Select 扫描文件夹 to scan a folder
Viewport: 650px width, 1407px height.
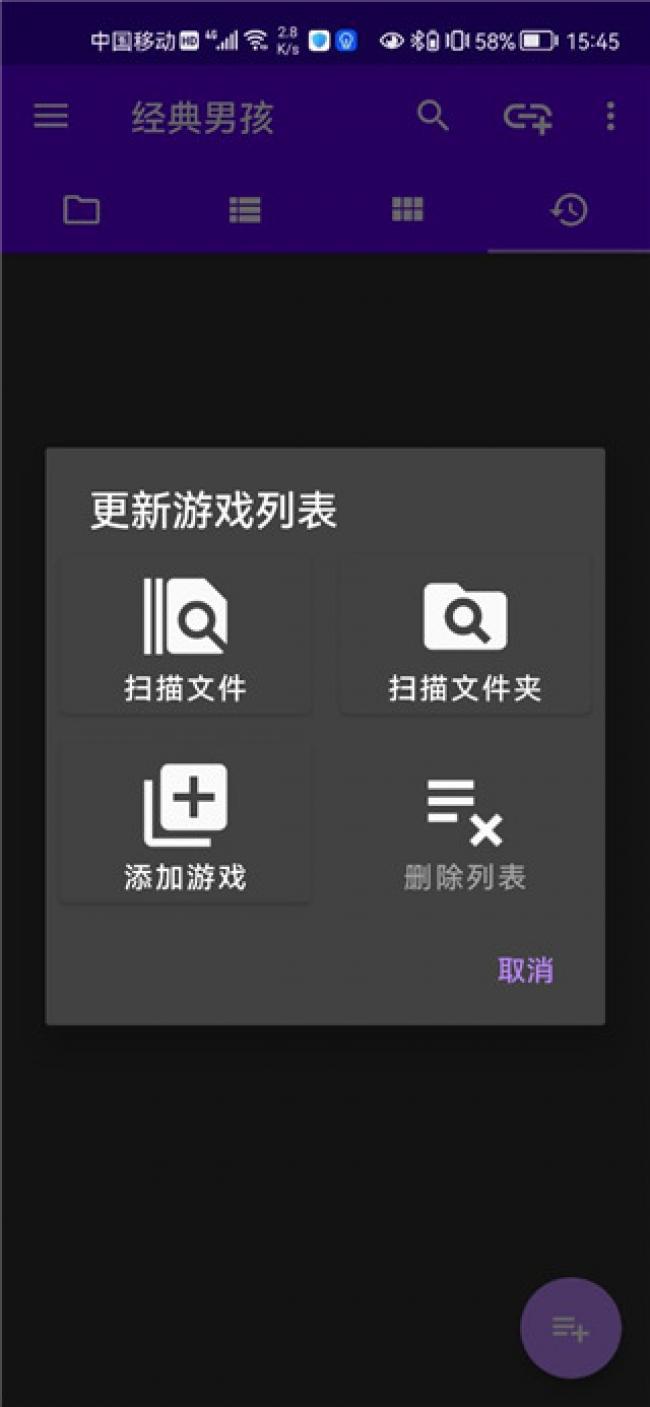[465, 636]
